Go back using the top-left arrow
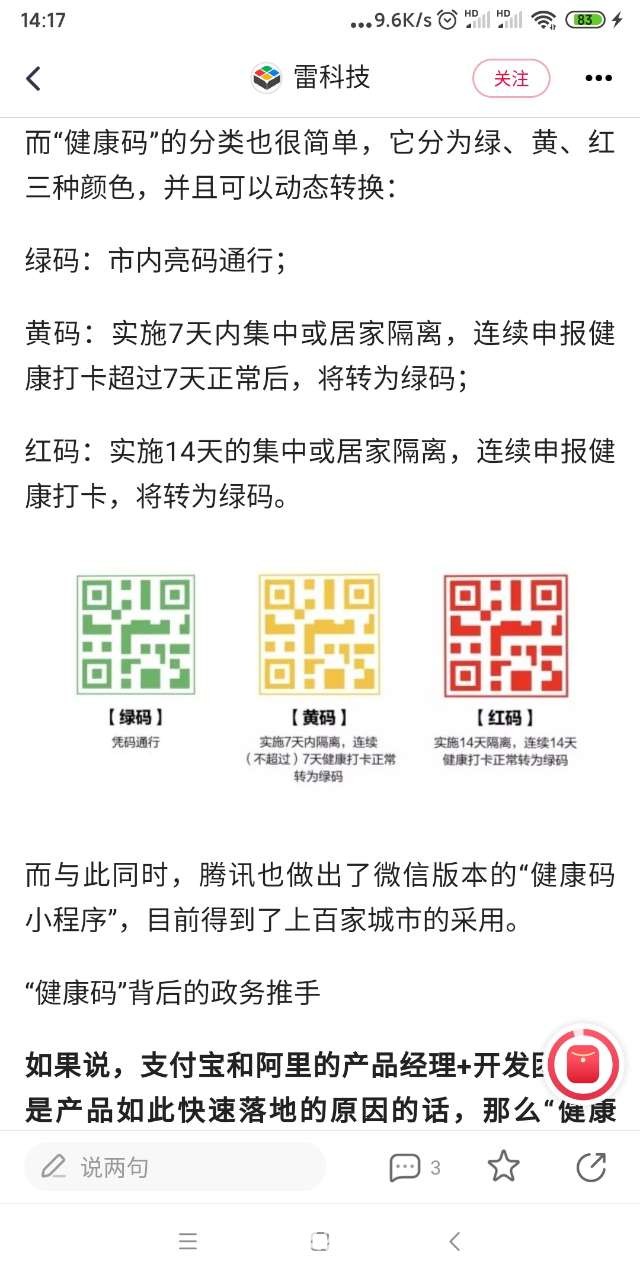Viewport: 640px width, 1280px height. 34,78
